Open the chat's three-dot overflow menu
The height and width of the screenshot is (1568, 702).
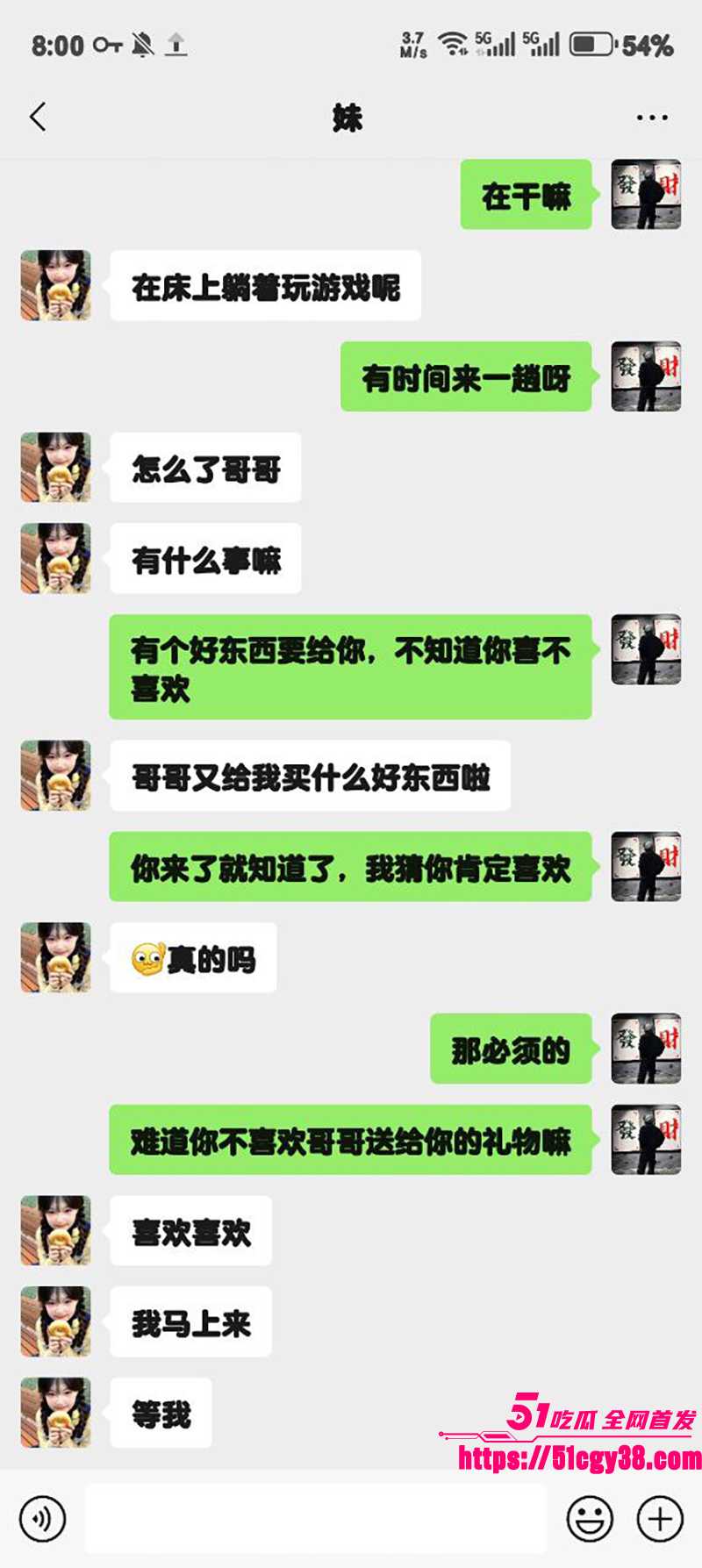coord(652,117)
